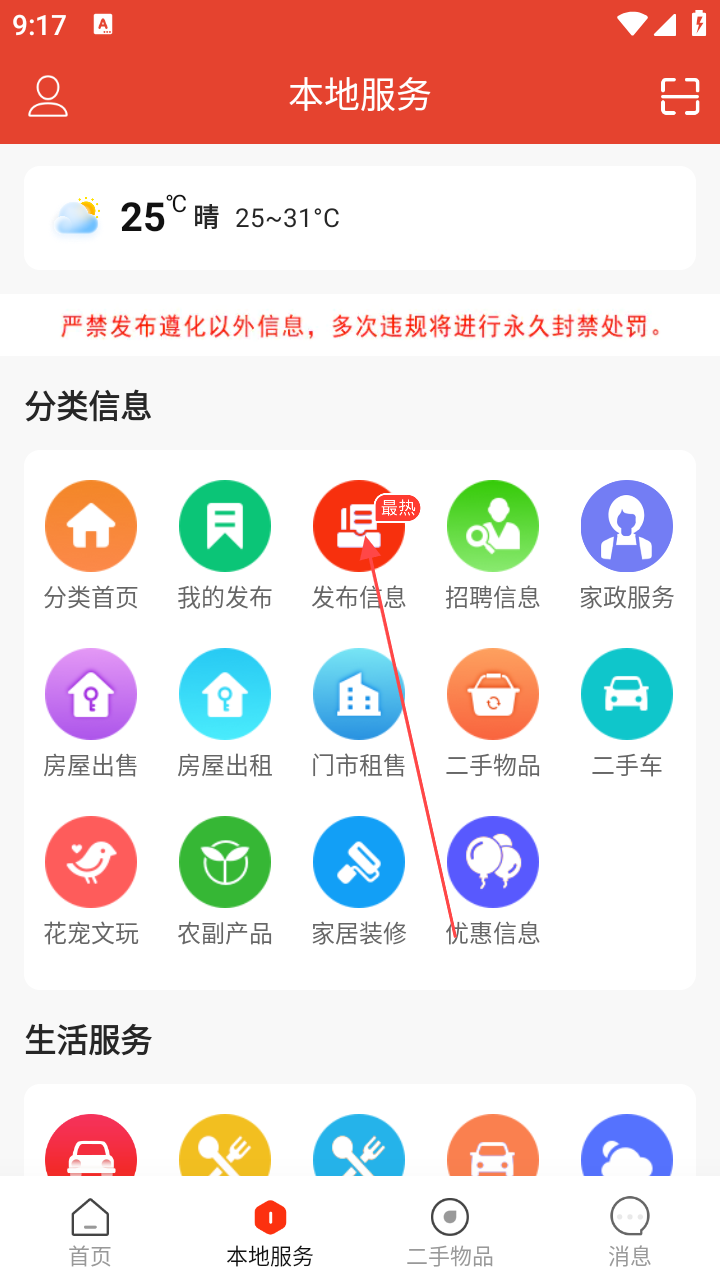The image size is (720, 1280).
Task: Open the 消息 messages tab
Action: point(630,1231)
